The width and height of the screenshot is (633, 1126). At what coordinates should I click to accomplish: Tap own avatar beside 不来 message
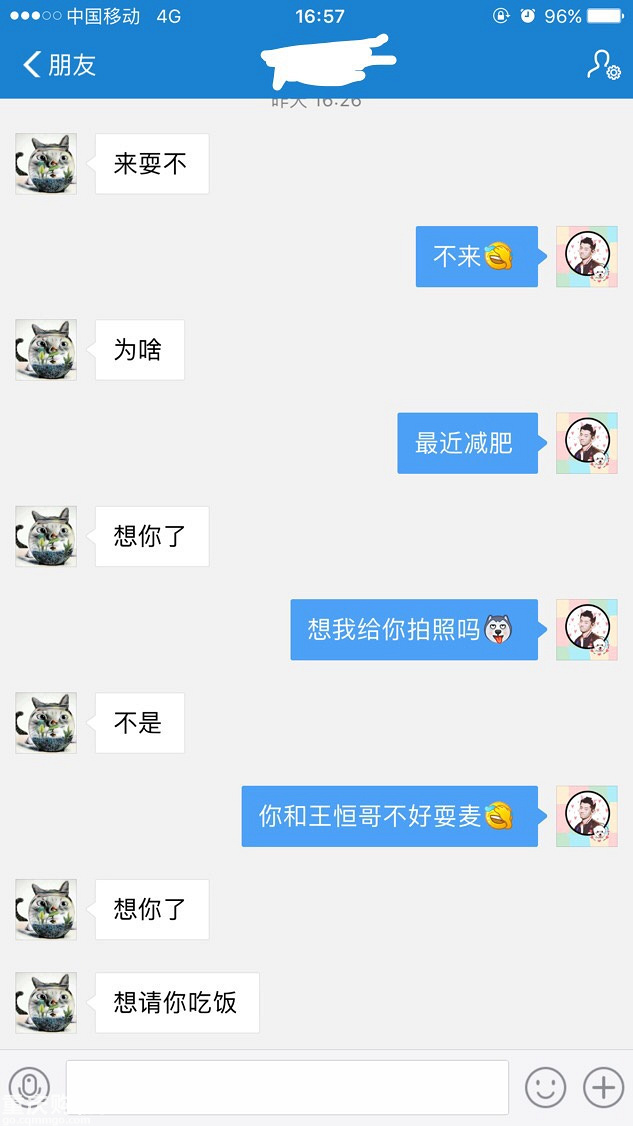(587, 257)
